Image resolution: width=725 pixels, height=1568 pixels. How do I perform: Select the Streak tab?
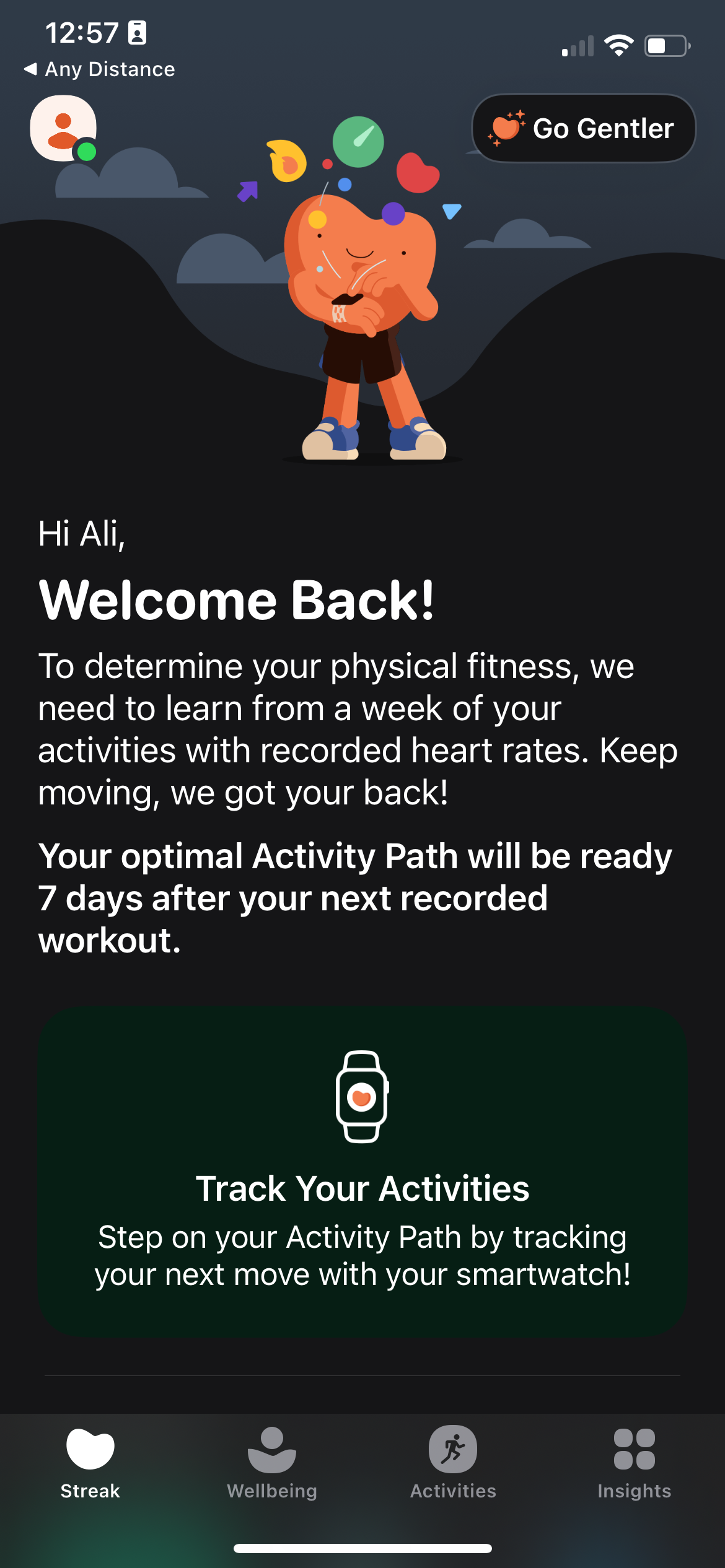[90, 1463]
